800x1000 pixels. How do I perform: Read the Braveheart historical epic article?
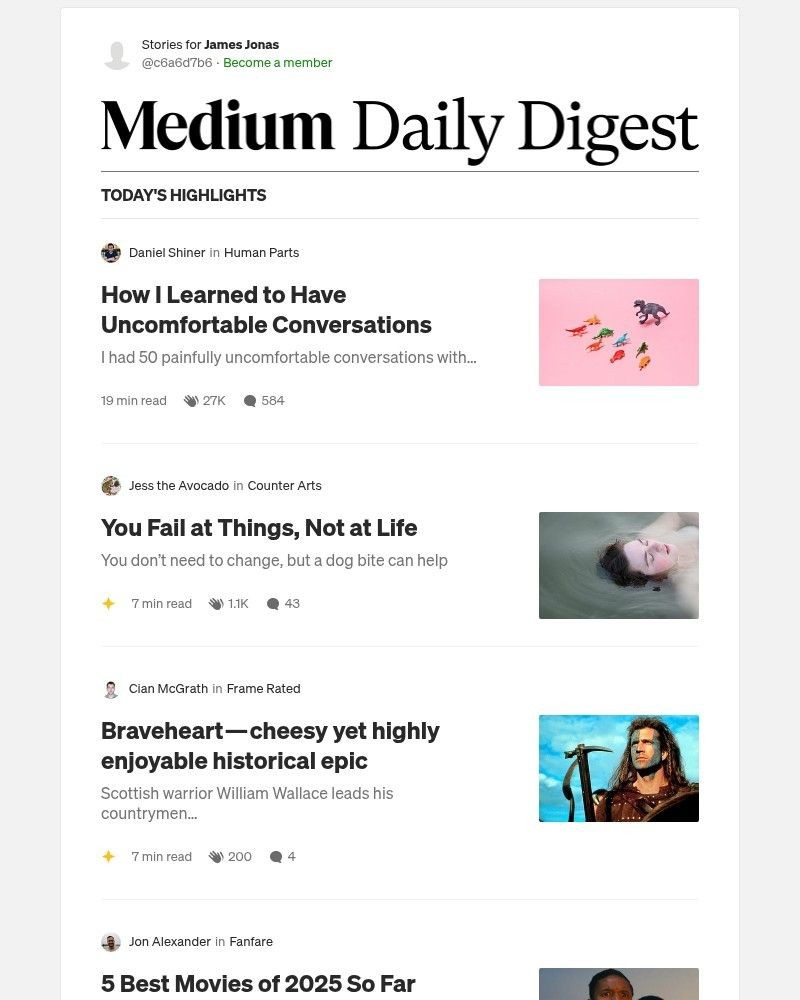(x=270, y=746)
